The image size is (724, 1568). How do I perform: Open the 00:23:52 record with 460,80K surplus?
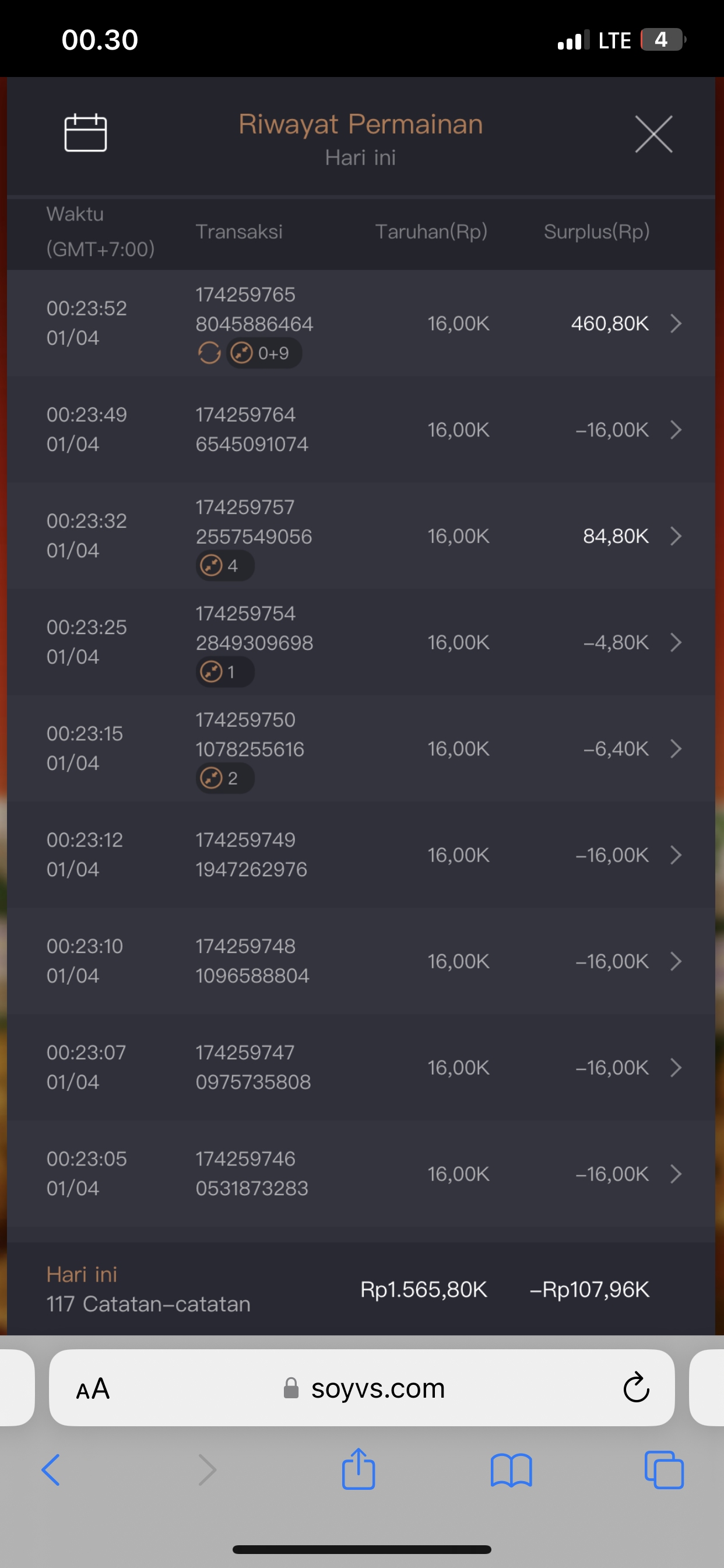click(x=676, y=323)
